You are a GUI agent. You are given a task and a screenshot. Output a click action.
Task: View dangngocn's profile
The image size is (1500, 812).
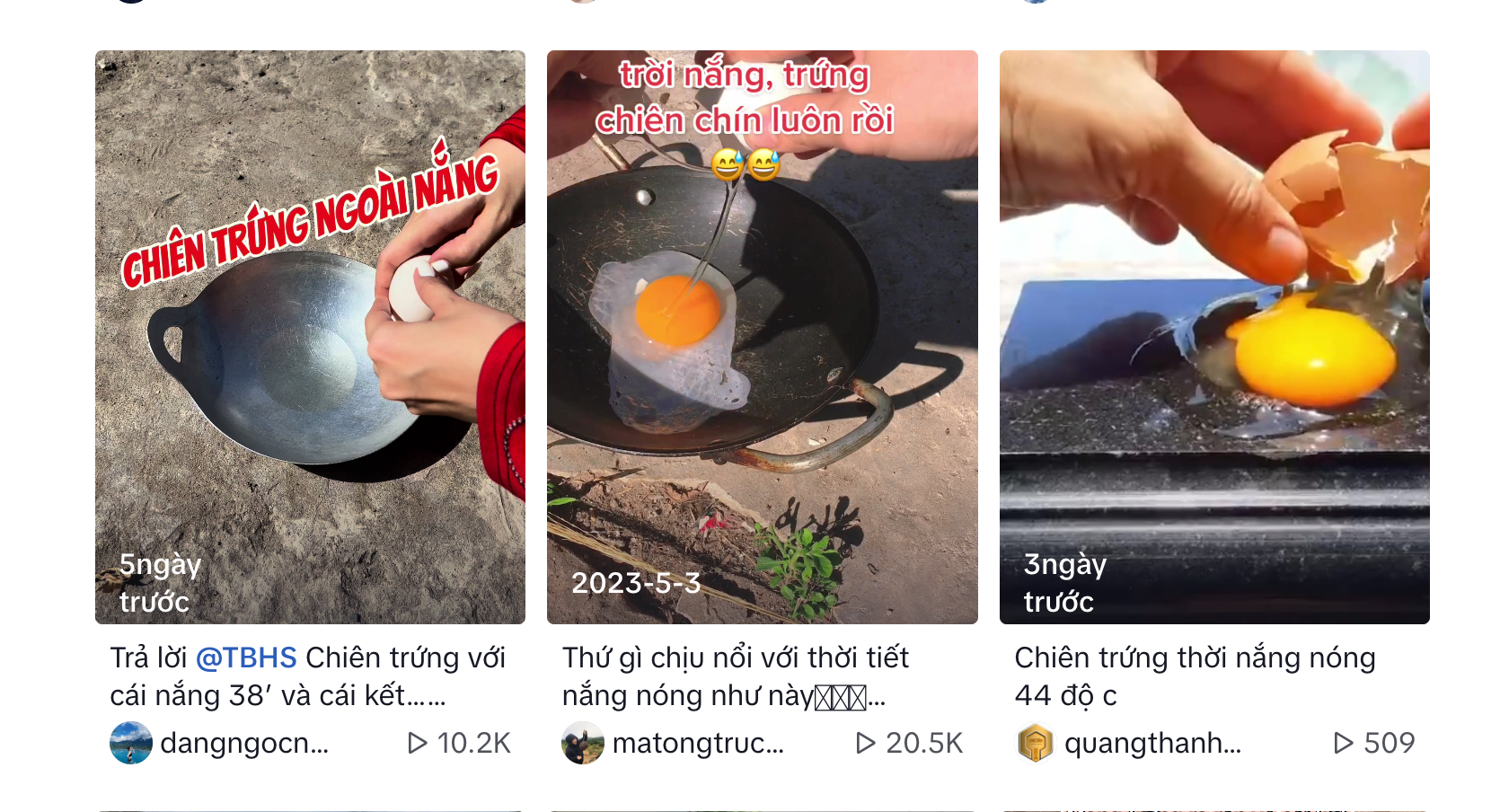click(243, 744)
